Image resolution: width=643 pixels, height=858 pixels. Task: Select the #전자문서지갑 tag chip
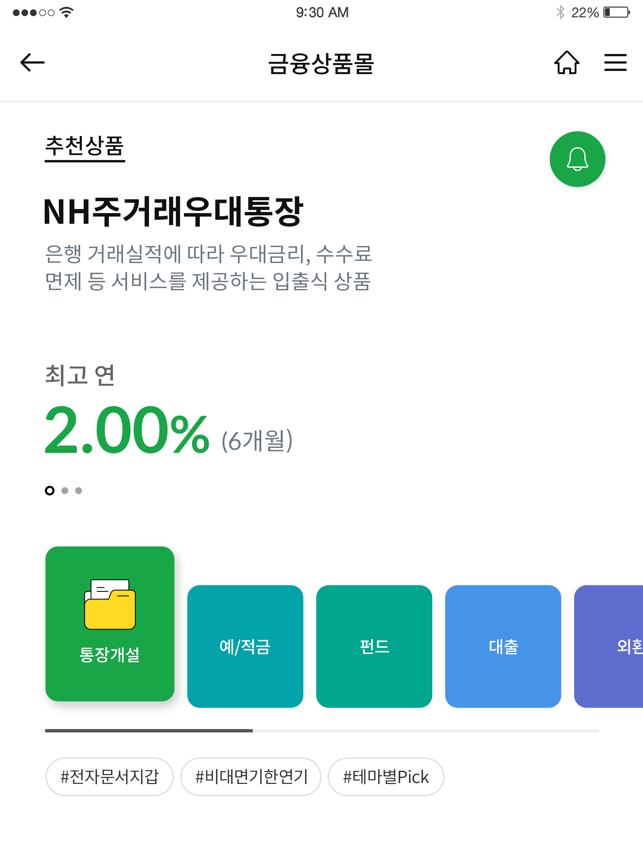coord(109,776)
